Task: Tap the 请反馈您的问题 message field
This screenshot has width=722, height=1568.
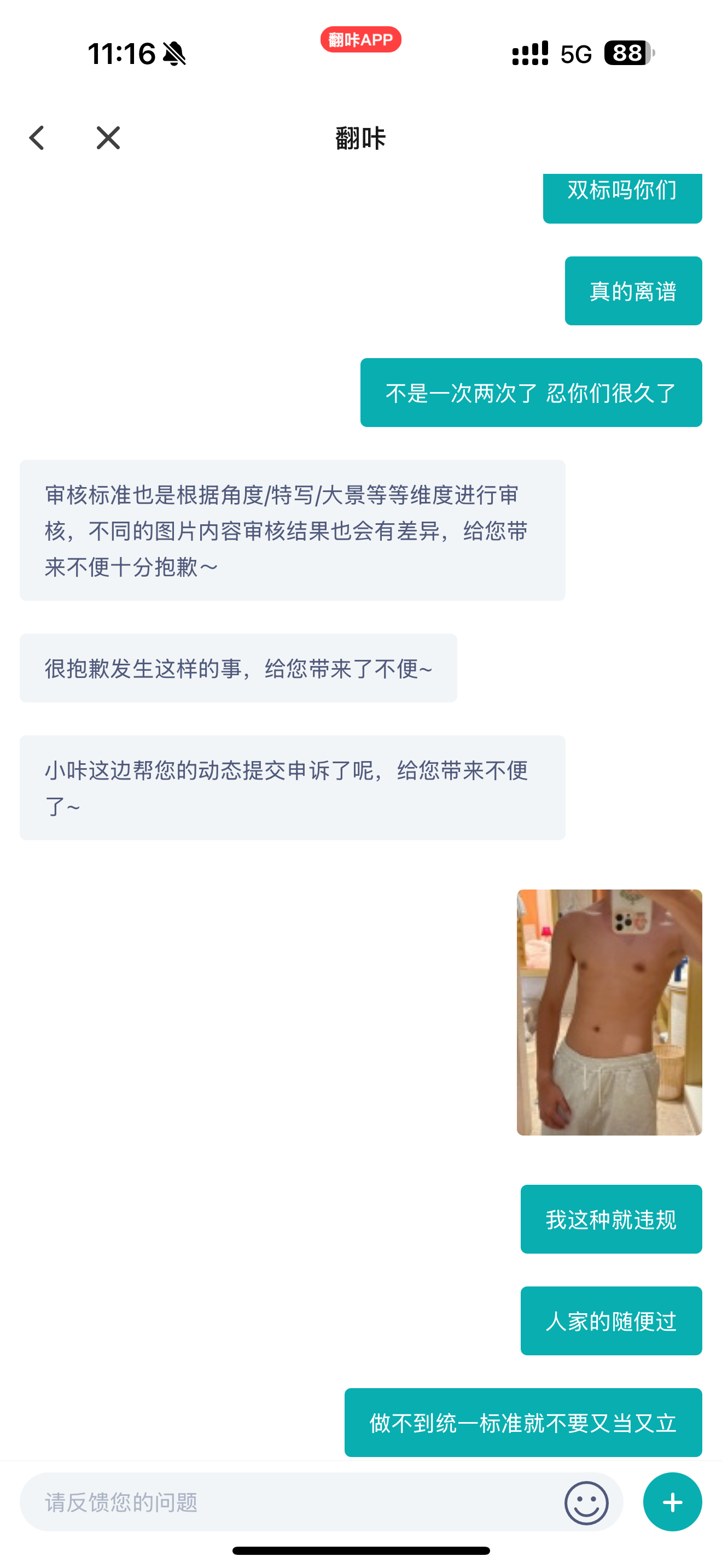Action: pos(292,1502)
